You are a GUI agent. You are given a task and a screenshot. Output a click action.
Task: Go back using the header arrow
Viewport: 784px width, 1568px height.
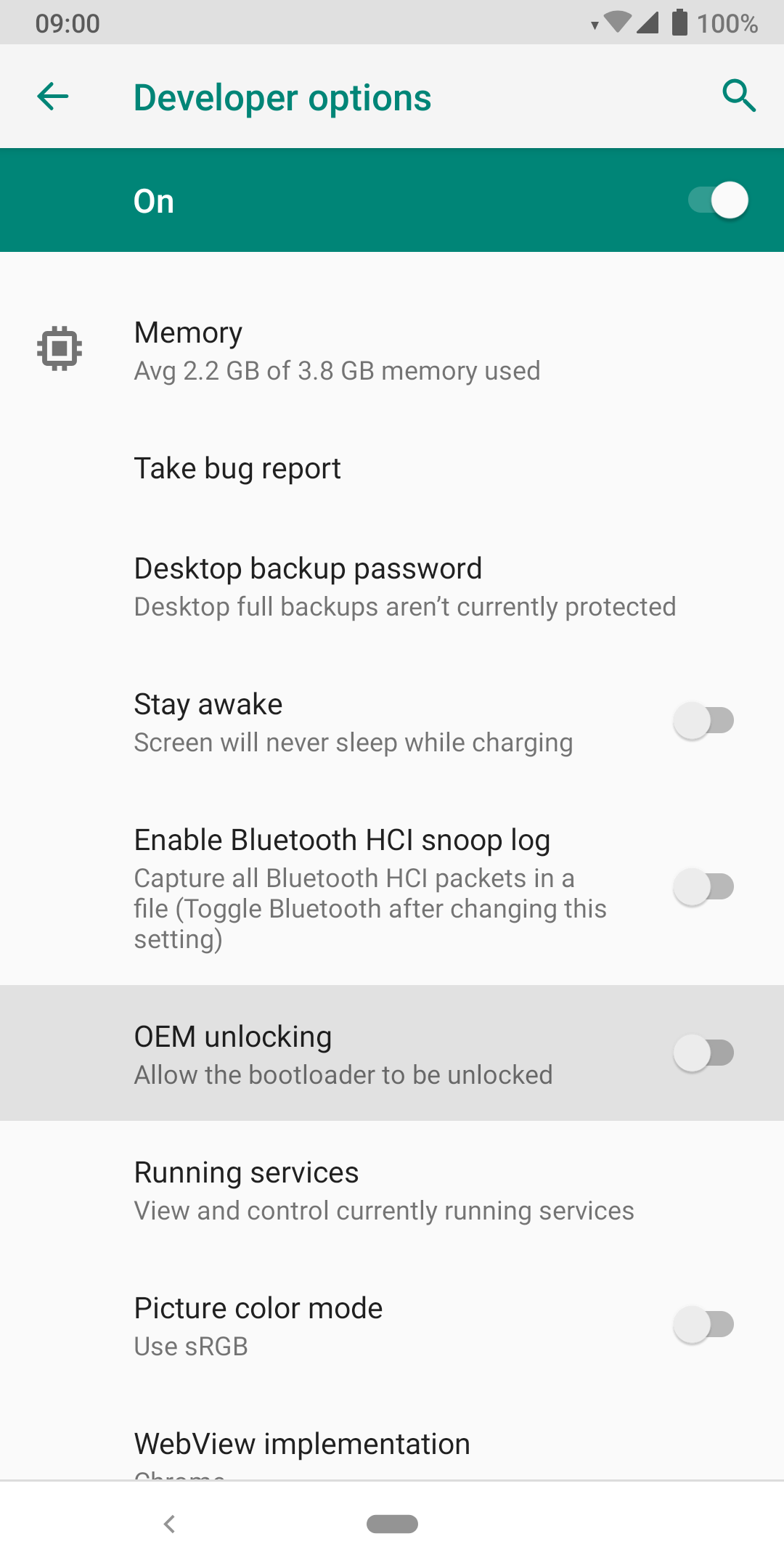53,97
